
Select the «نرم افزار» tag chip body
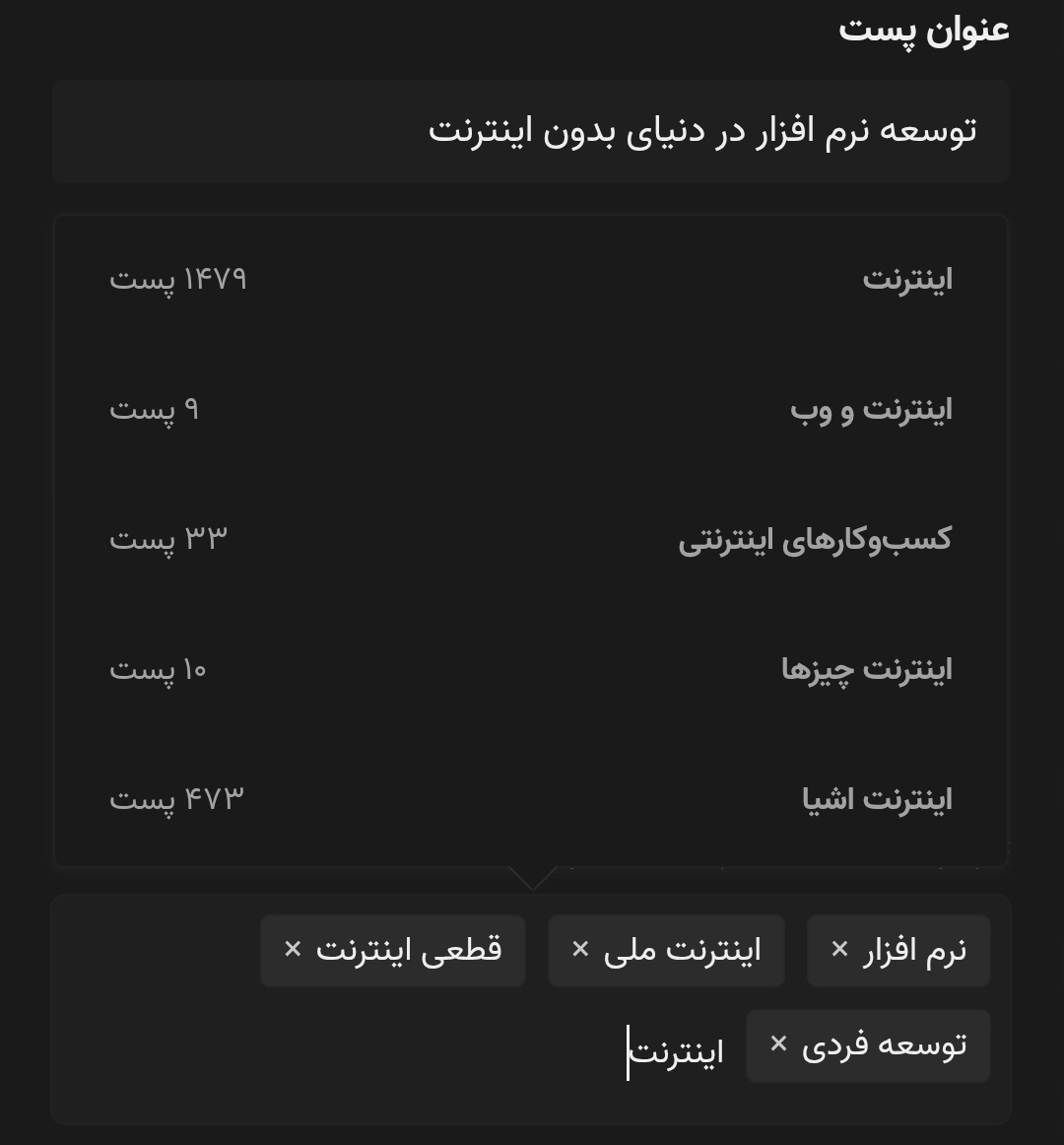click(x=911, y=949)
